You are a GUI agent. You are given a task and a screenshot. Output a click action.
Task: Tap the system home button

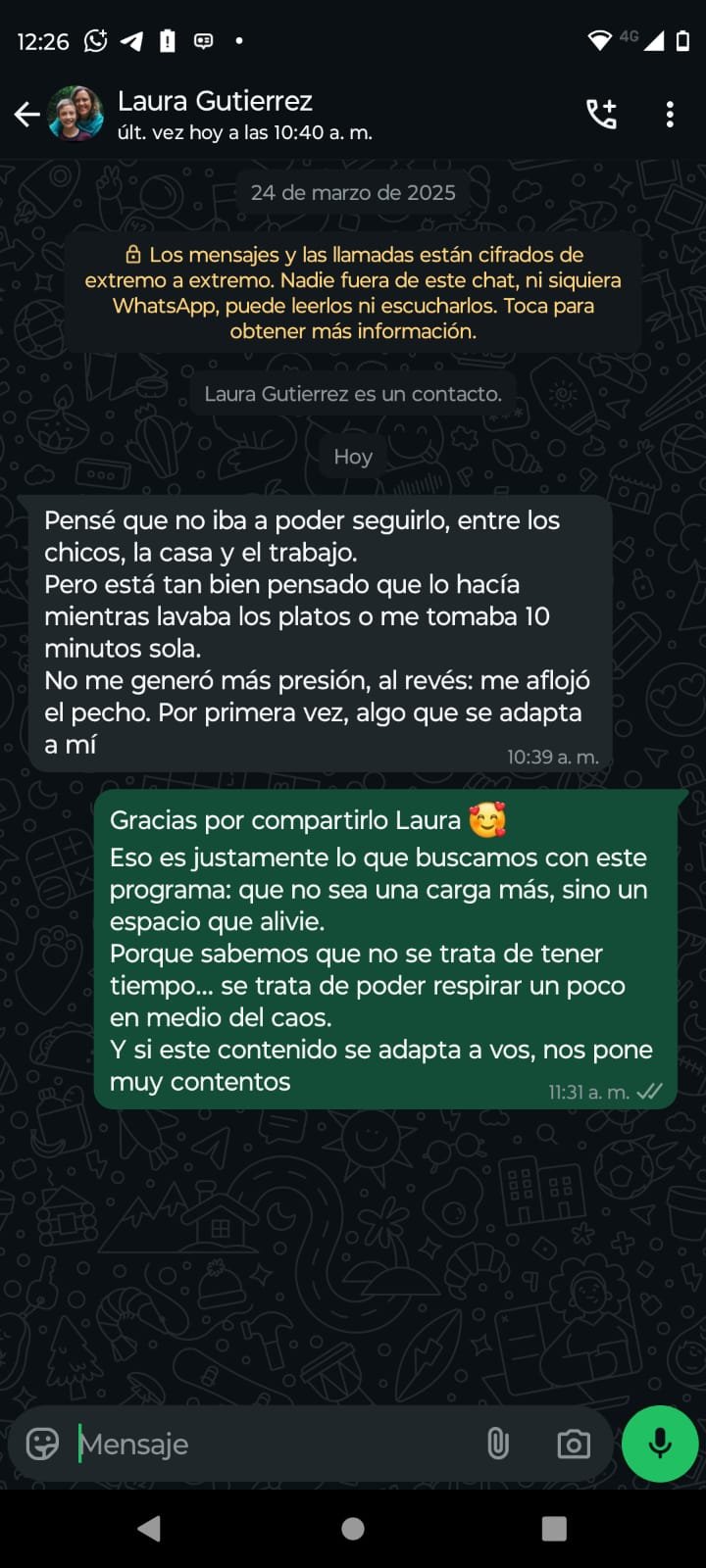tap(353, 1528)
